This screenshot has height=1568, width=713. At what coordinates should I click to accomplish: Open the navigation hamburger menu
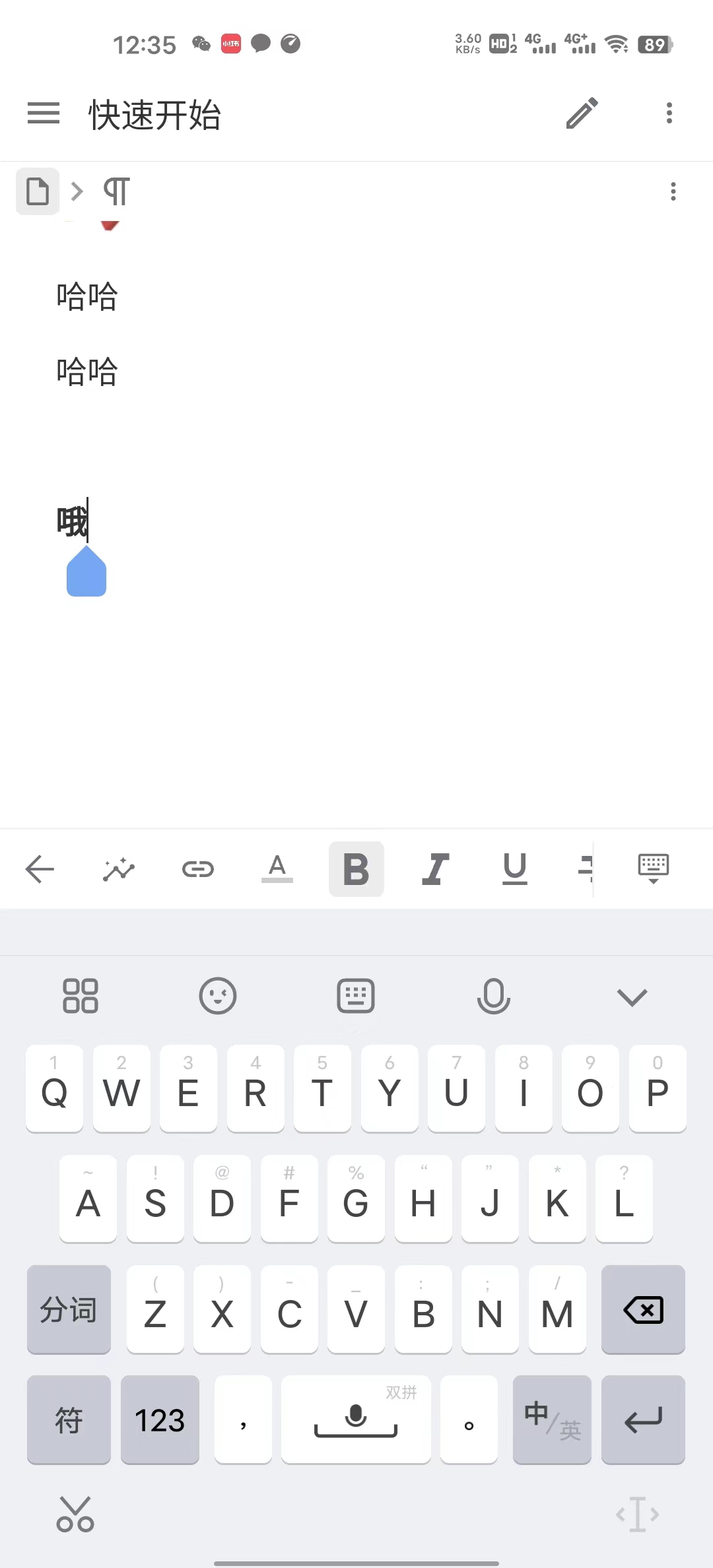click(x=43, y=114)
